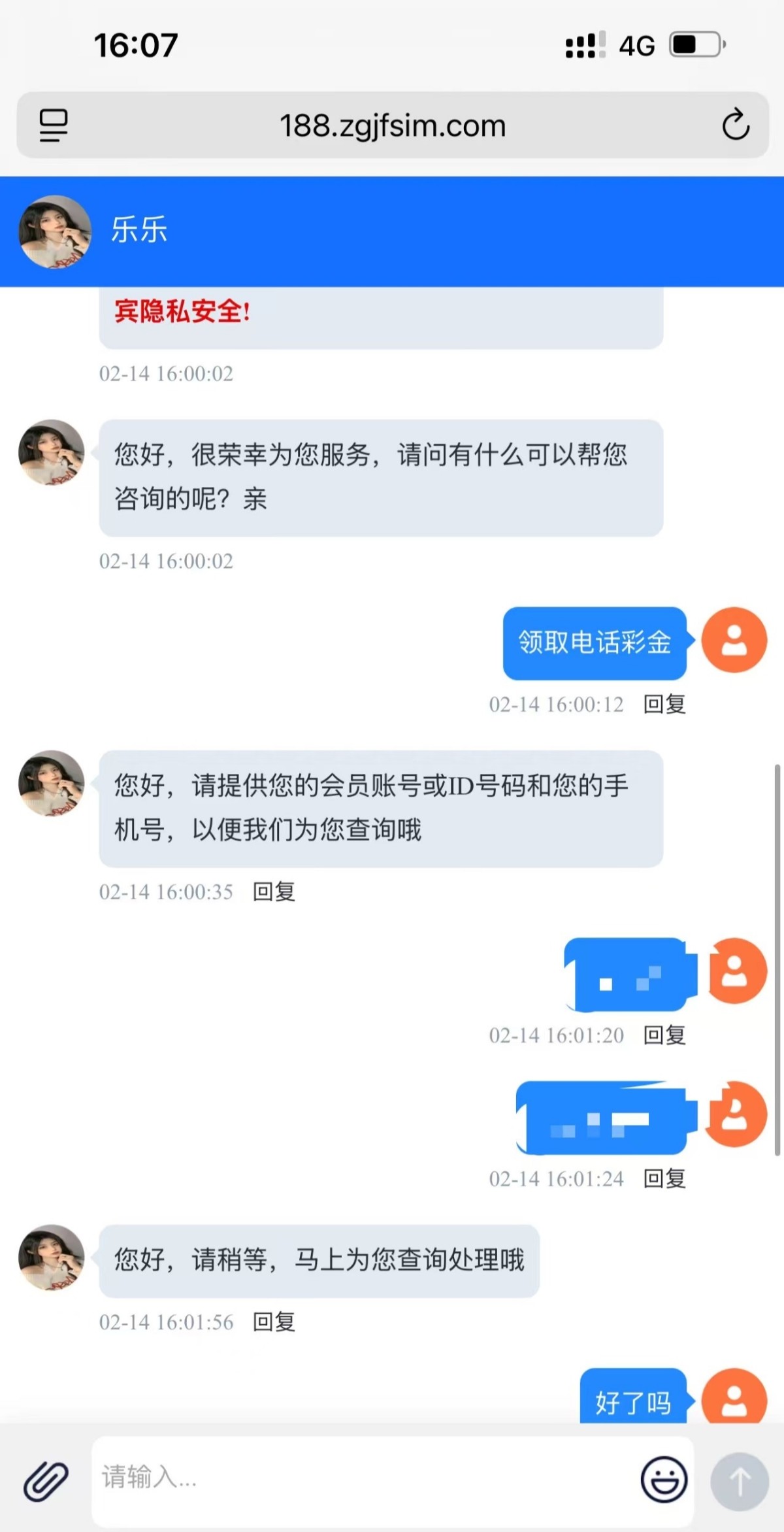Open agent 乐乐's avatar in the header
The height and width of the screenshot is (1532, 784).
point(55,231)
